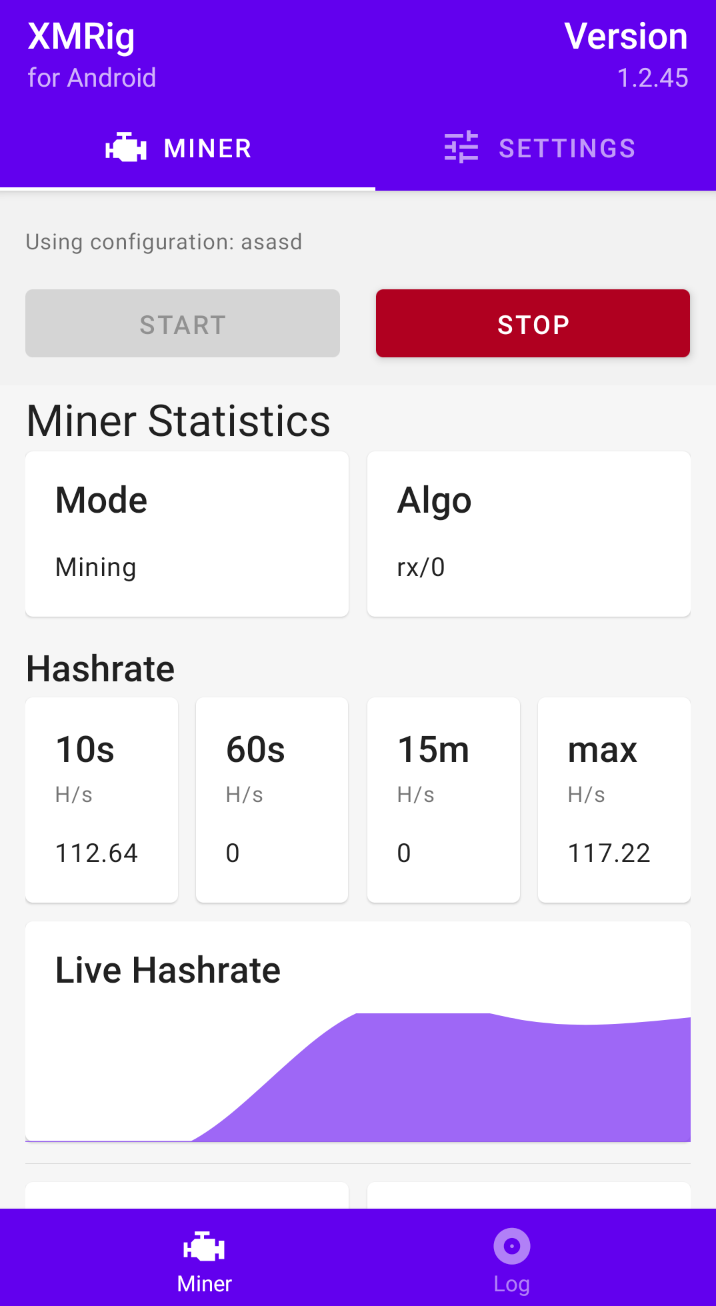Open the Log tab in bottom navigation
The height and width of the screenshot is (1306, 716).
tap(511, 1259)
